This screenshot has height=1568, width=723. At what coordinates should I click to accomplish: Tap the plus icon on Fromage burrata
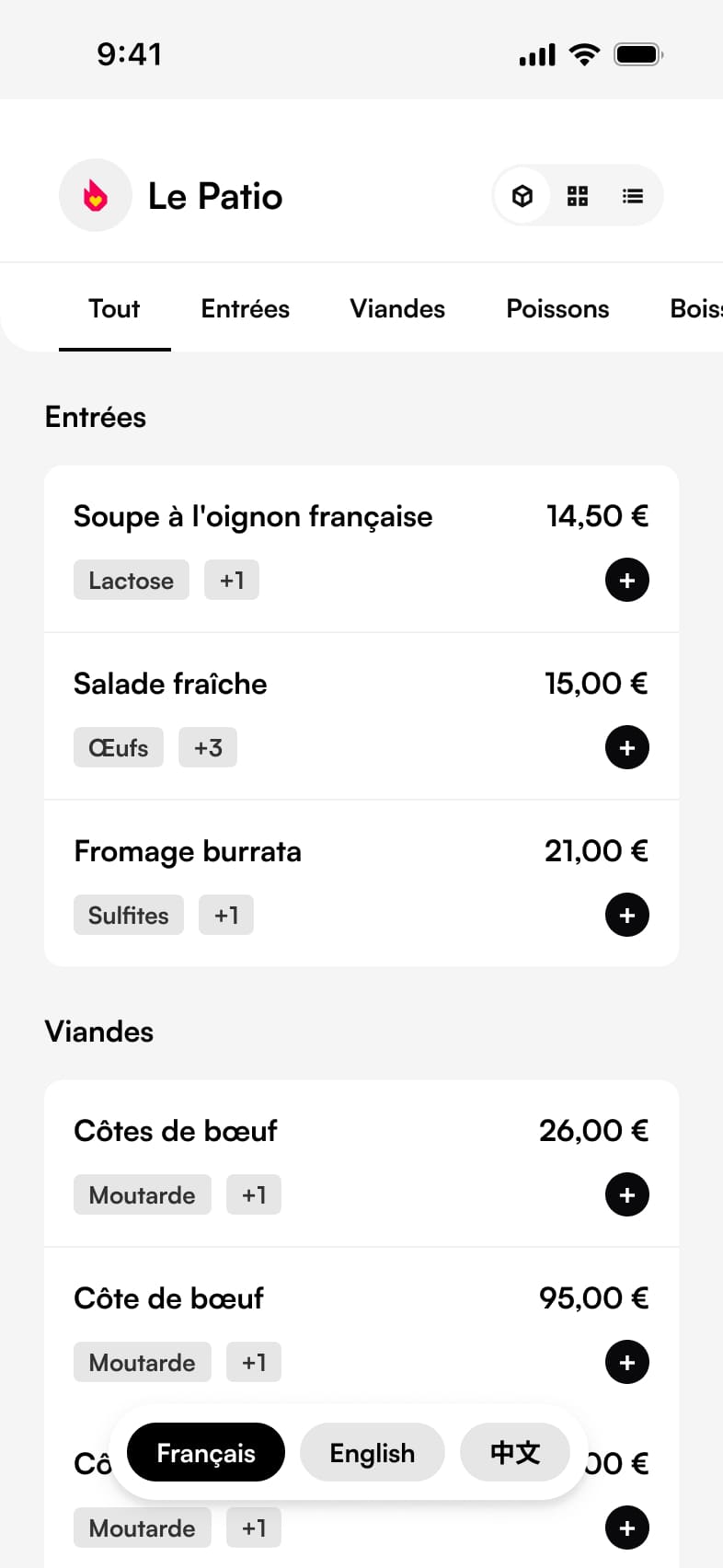(x=626, y=915)
